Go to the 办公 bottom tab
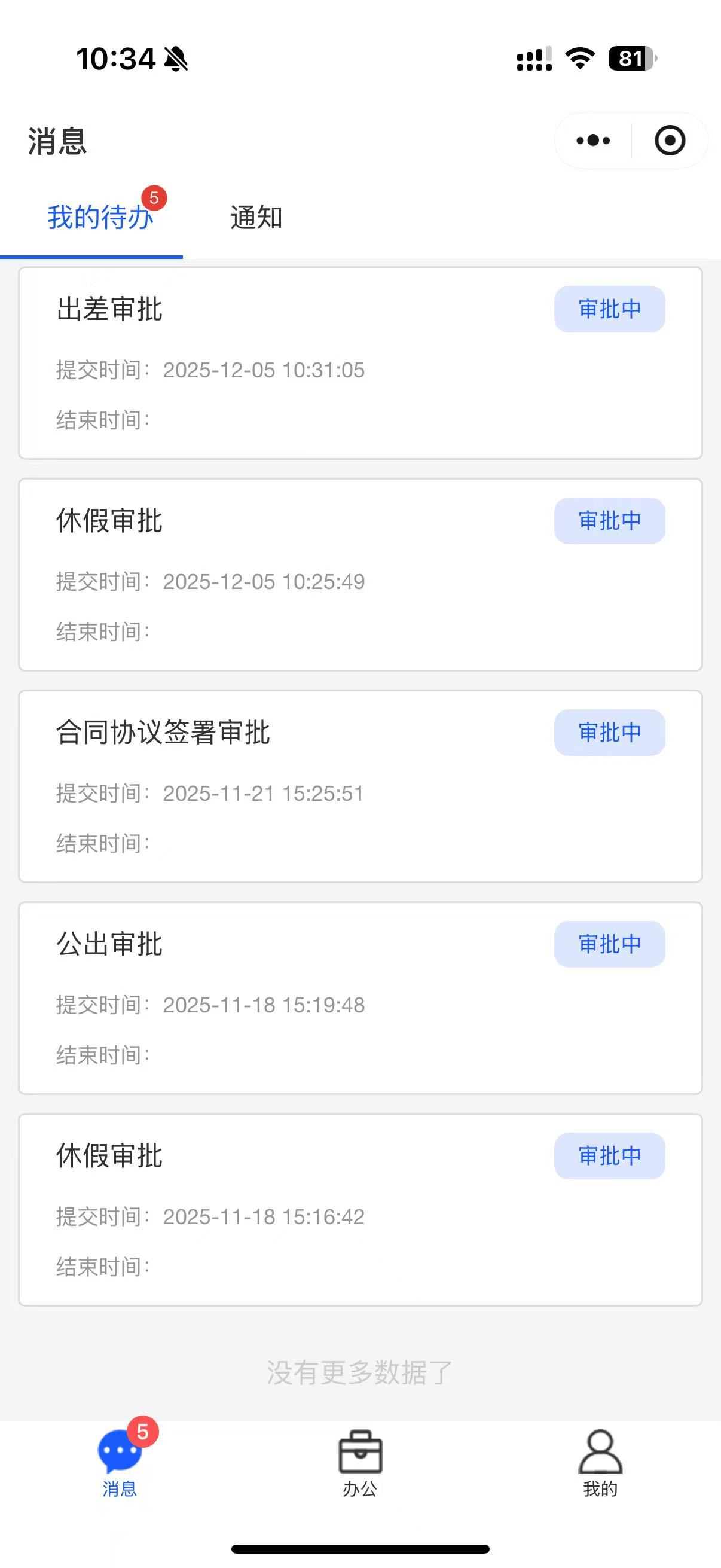Image resolution: width=721 pixels, height=1568 pixels. (x=360, y=1463)
